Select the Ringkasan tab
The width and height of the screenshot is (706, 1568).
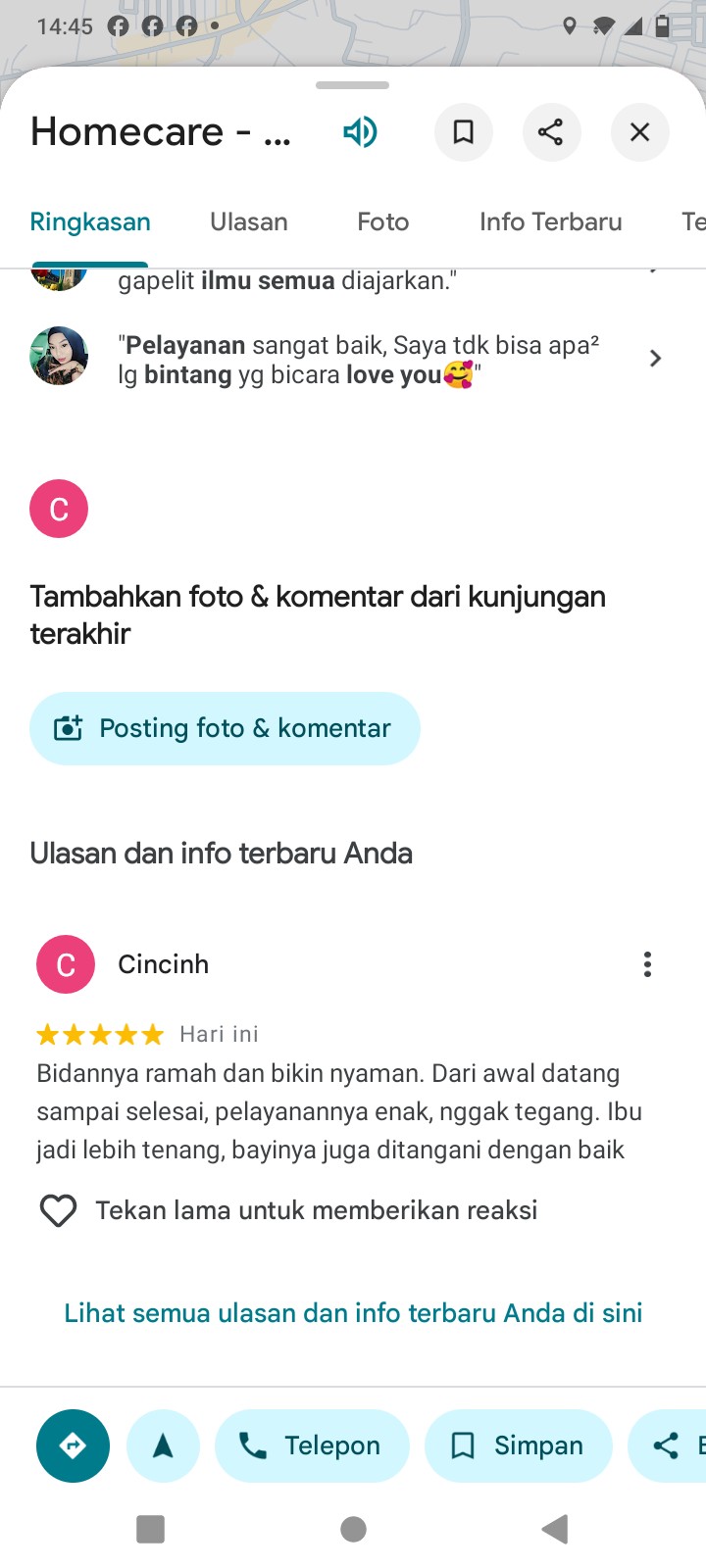coord(90,221)
